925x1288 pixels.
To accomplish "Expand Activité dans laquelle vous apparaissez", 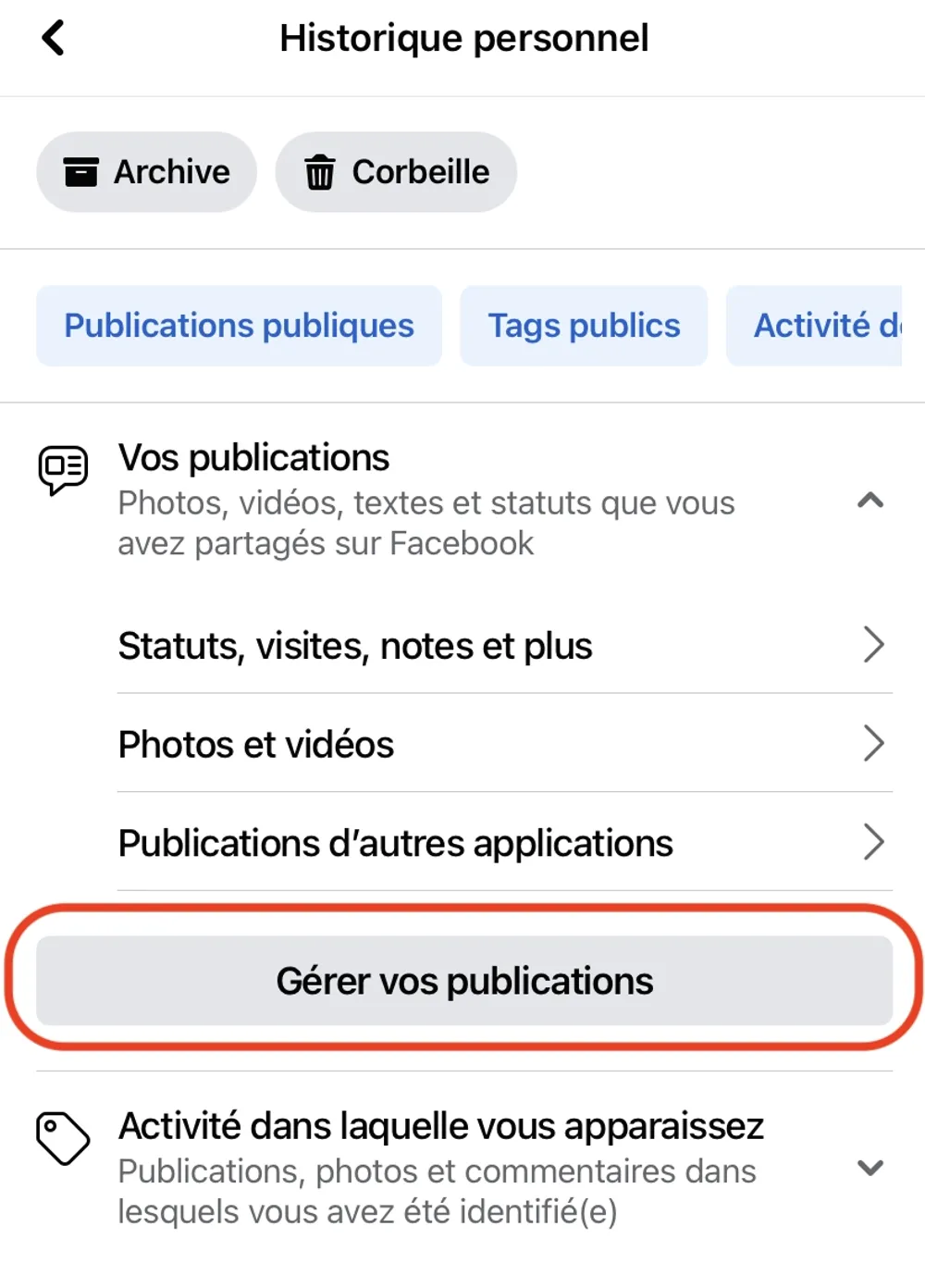I will 869,1168.
